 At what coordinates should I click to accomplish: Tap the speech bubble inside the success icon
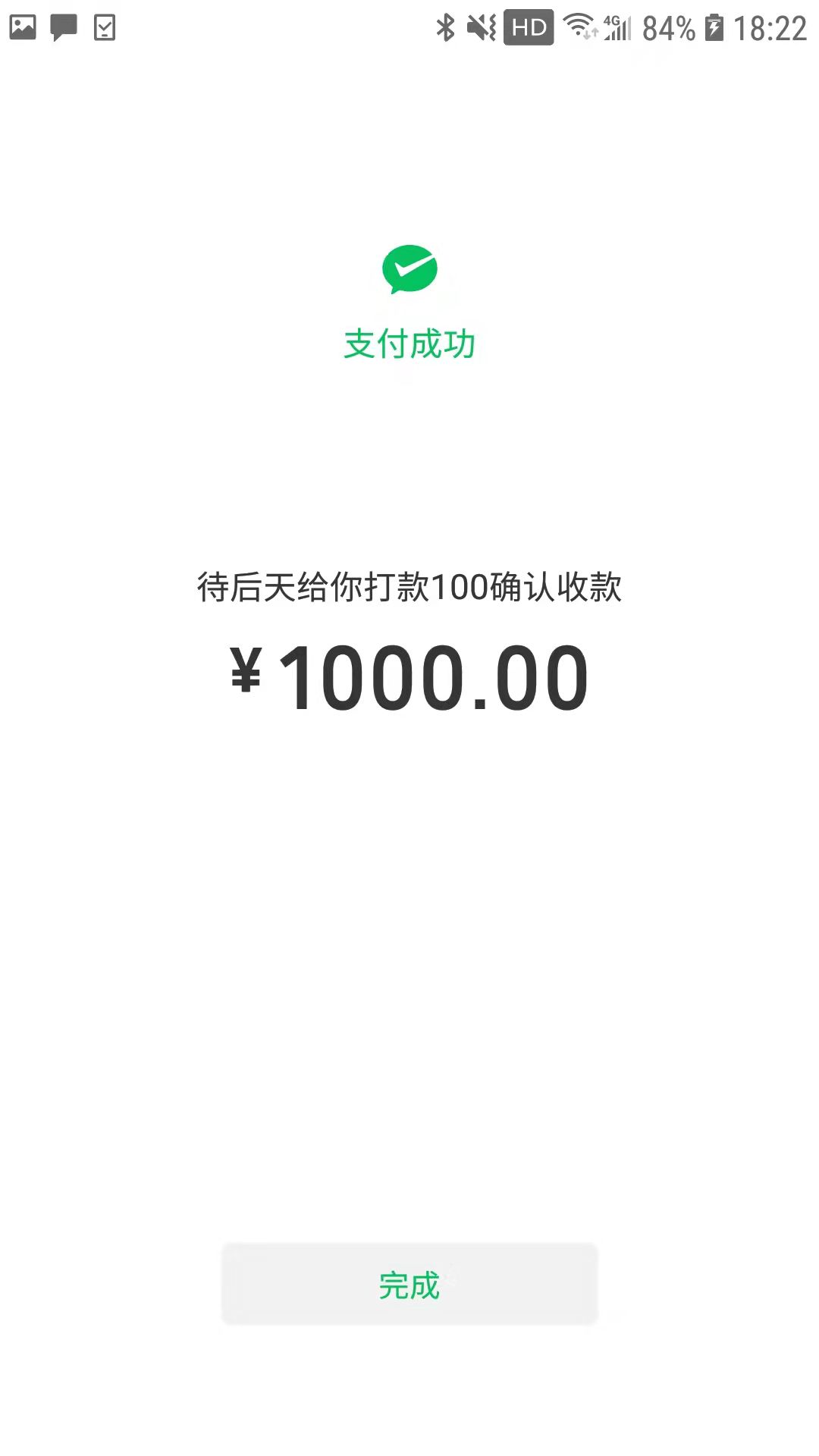(409, 275)
